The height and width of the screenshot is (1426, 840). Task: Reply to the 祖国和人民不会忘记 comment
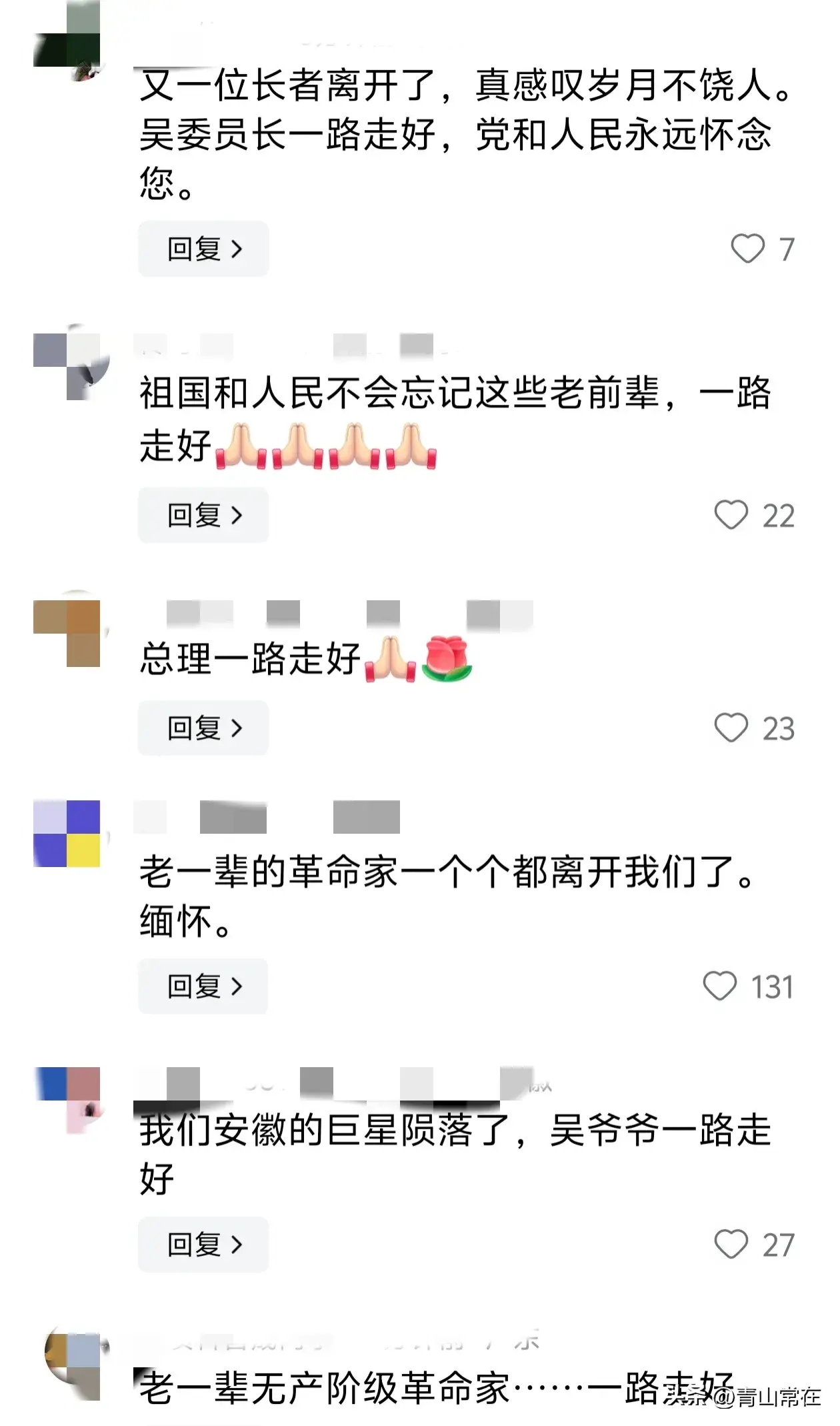coord(203,515)
